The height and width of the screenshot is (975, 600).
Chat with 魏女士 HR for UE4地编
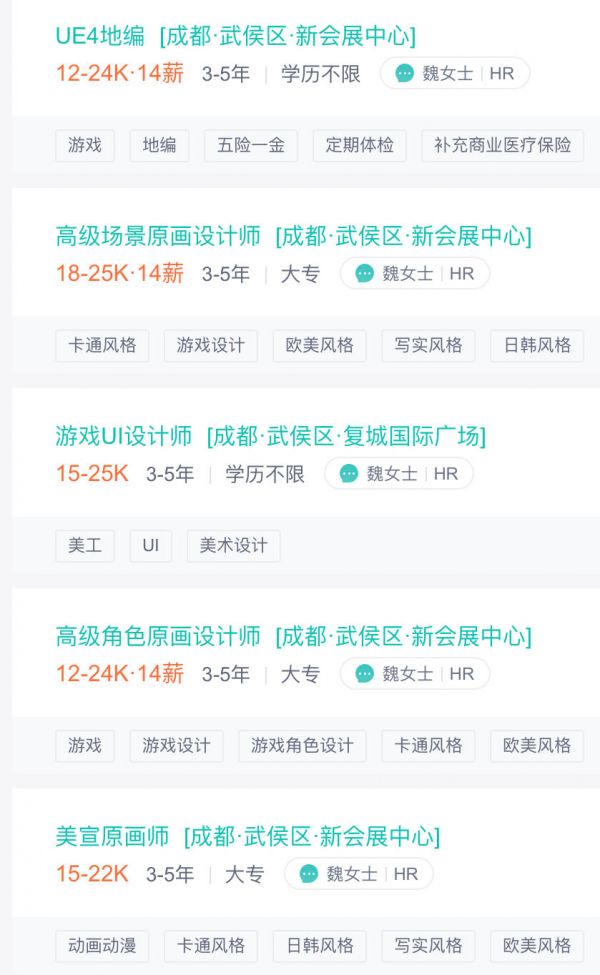click(455, 74)
